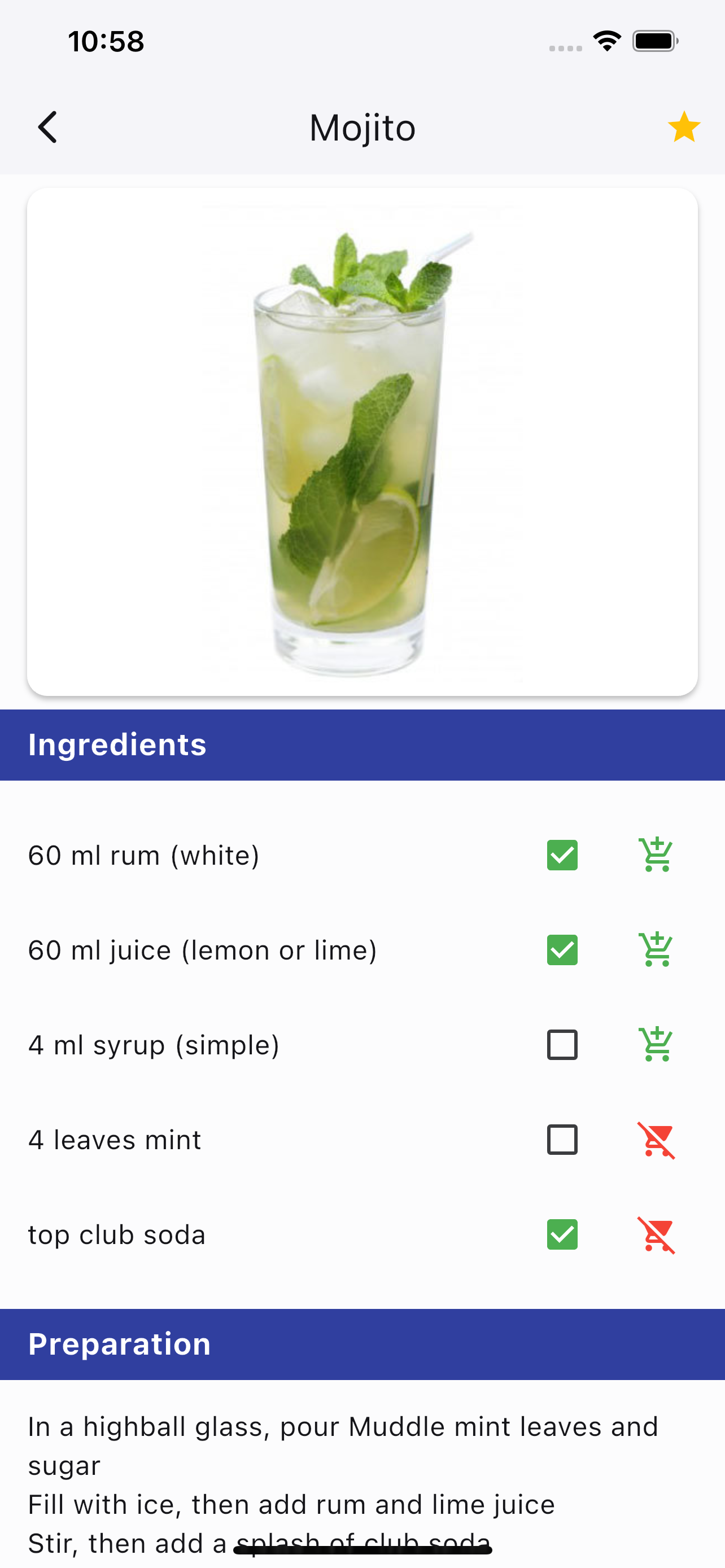The image size is (725, 1568).
Task: Remove club soda from the shopping cart
Action: [x=656, y=1234]
